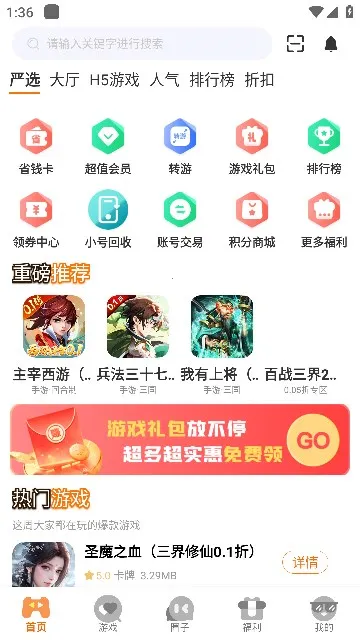Open the notifications bell

[331, 44]
